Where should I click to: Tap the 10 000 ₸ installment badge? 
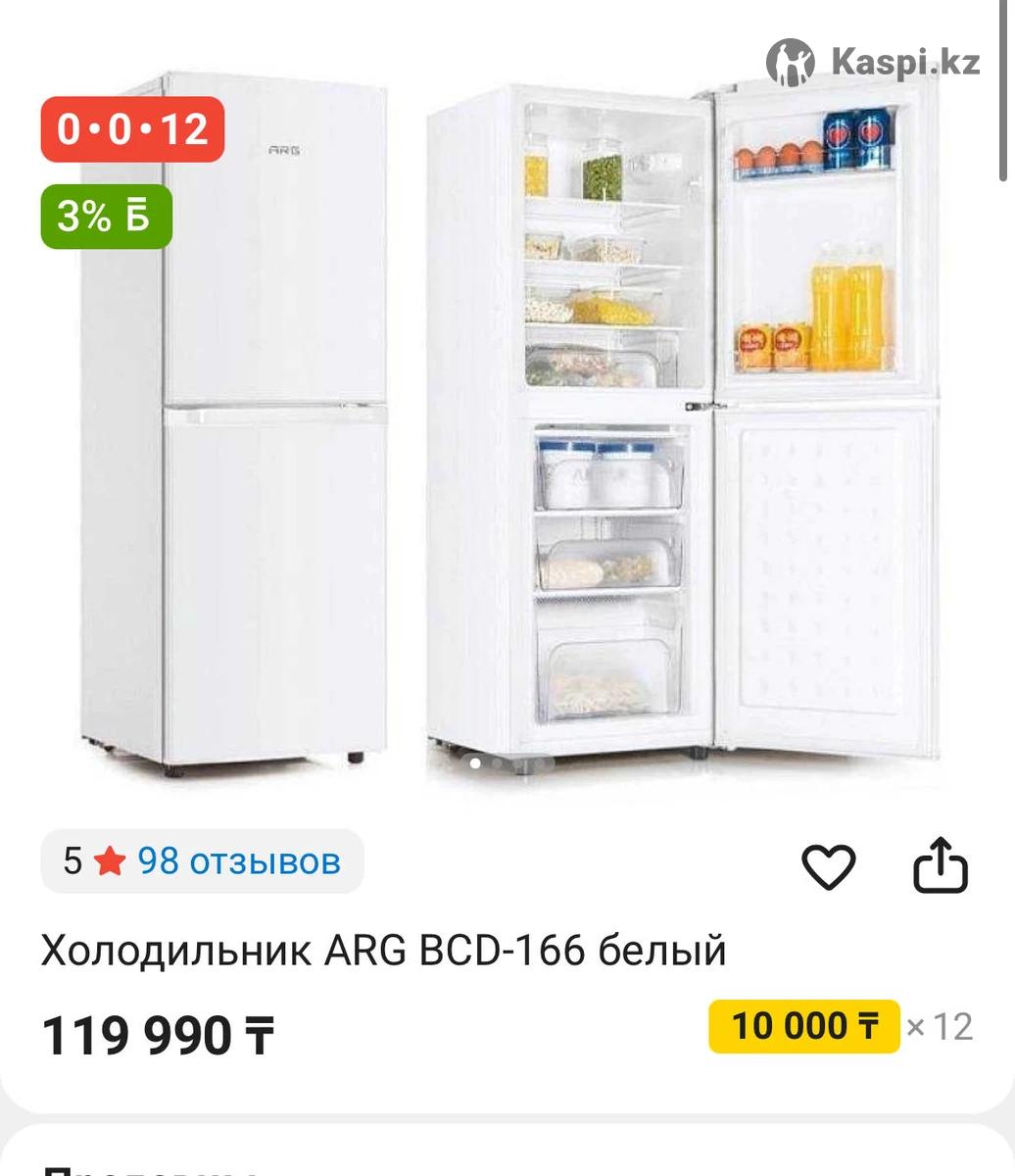(x=803, y=1026)
